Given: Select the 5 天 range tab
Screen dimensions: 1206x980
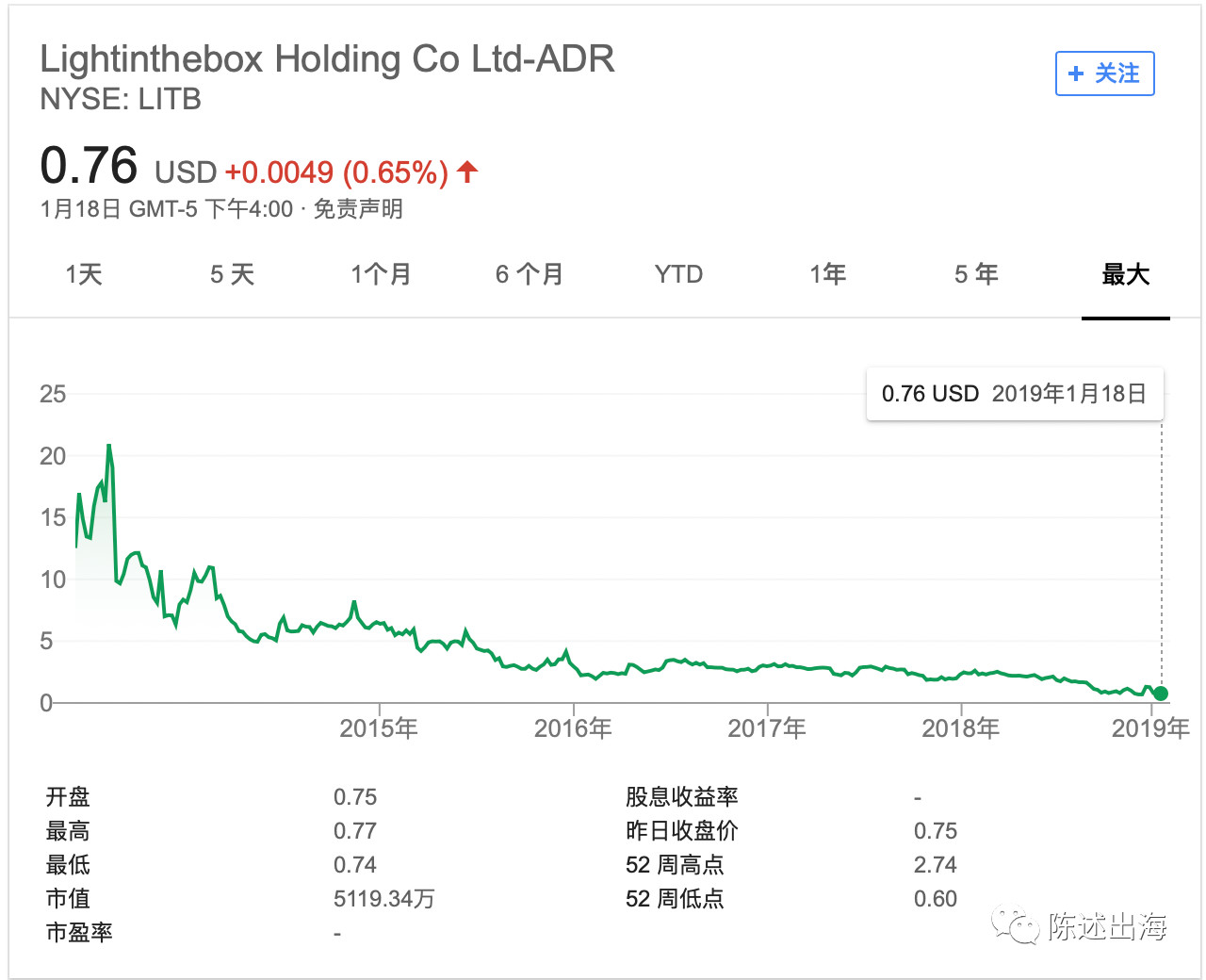Looking at the screenshot, I should click(x=232, y=274).
